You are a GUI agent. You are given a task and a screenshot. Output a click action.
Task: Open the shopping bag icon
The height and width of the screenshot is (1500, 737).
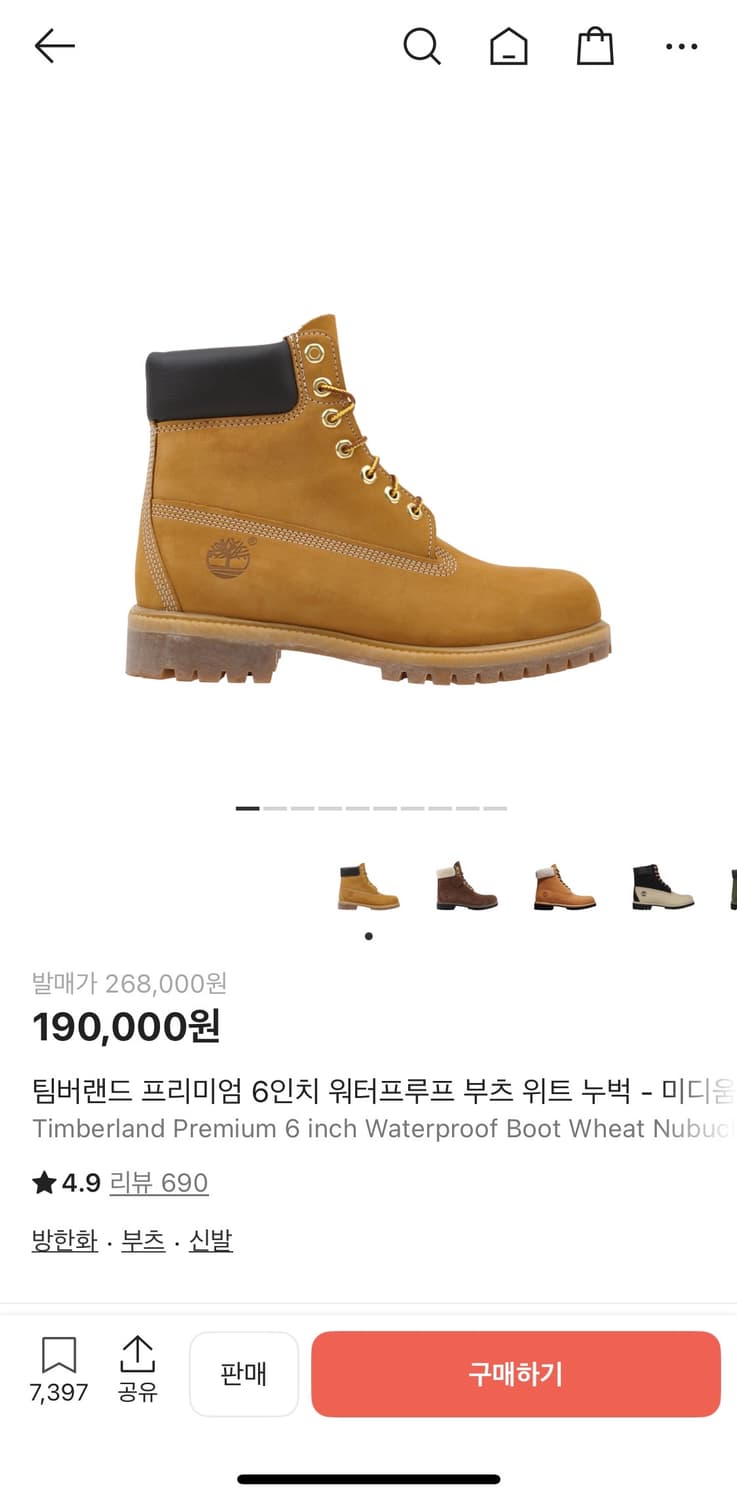595,46
